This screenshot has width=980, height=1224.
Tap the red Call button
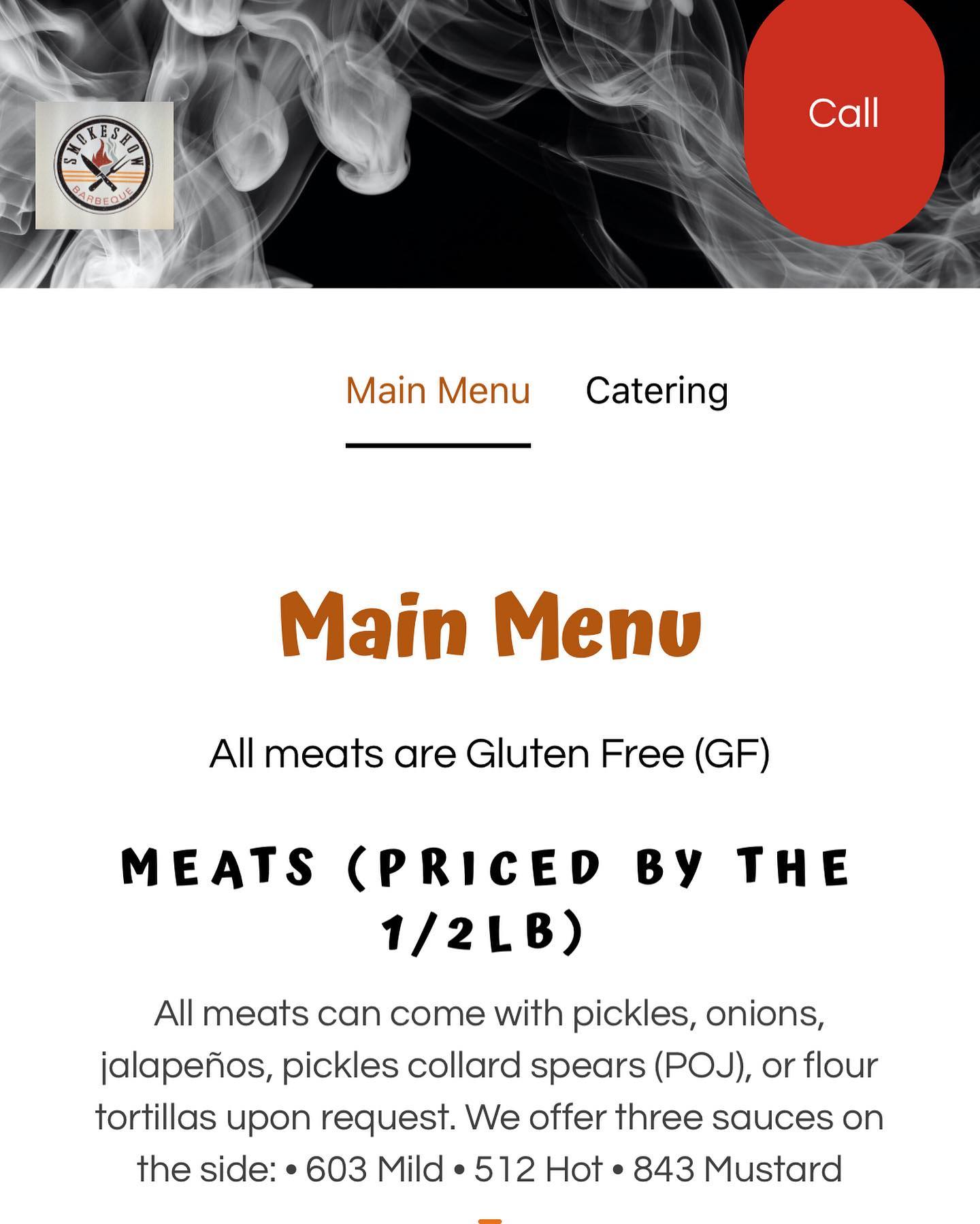843,114
